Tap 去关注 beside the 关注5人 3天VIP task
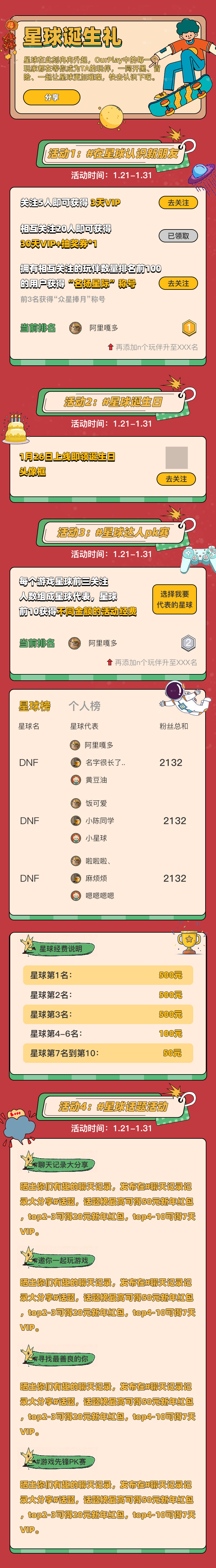Image resolution: width=216 pixels, height=1568 pixels. click(x=178, y=203)
